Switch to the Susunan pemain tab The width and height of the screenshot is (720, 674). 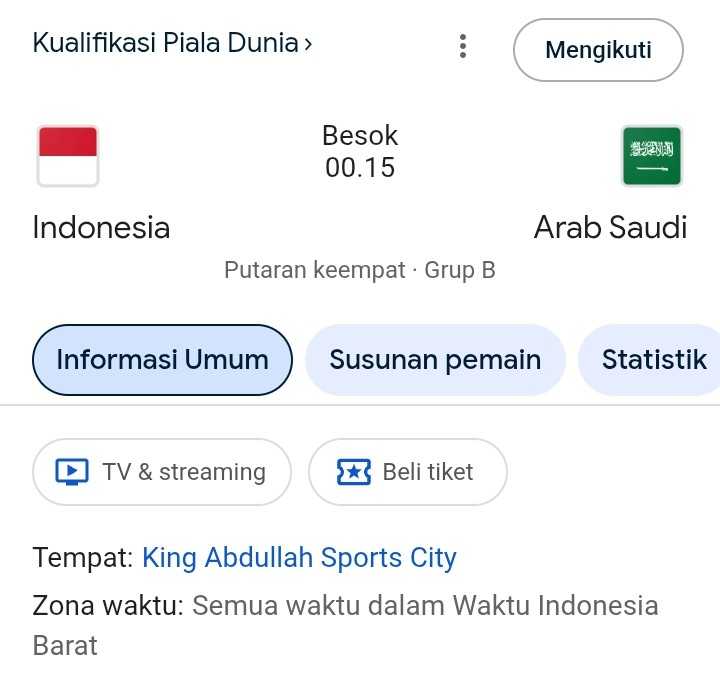click(435, 360)
